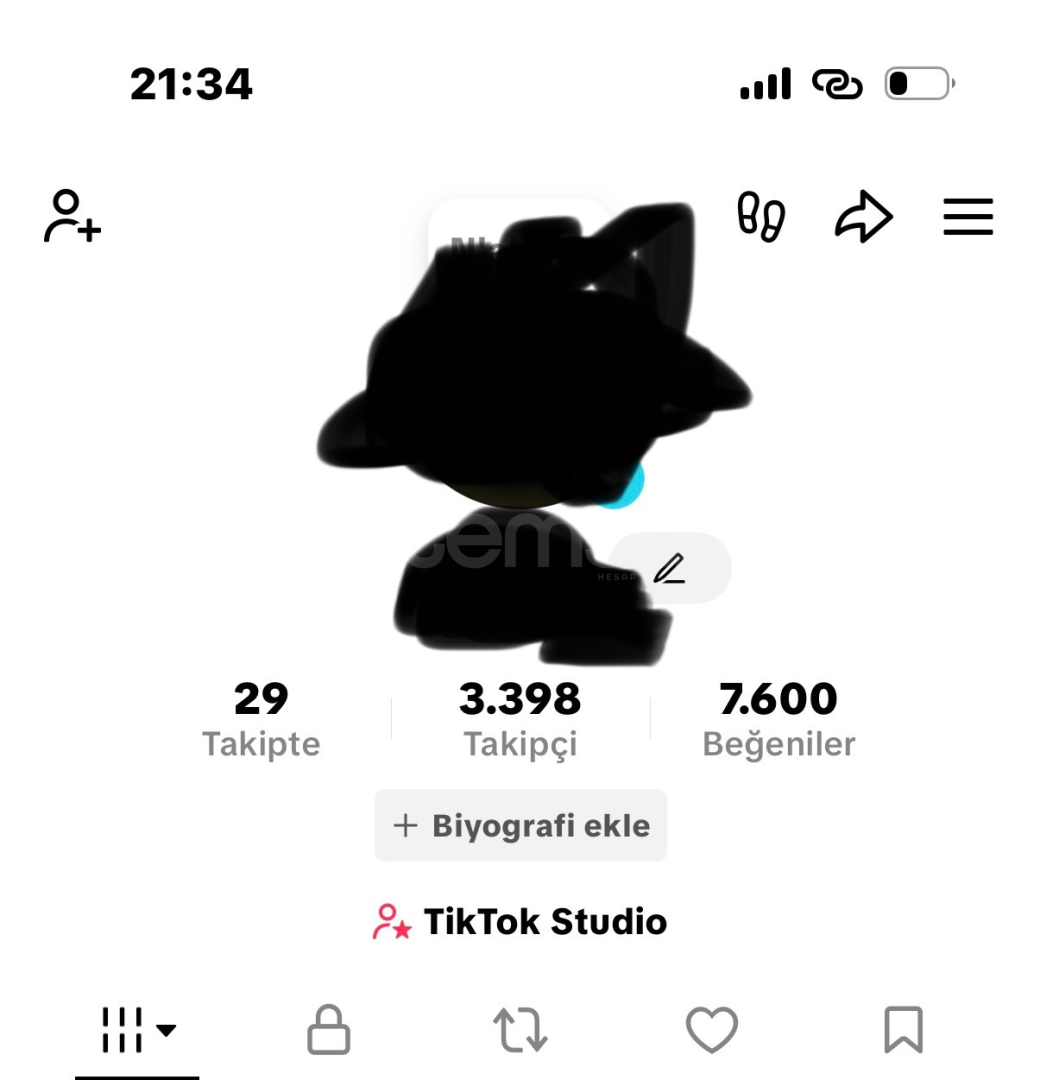
Task: Tap the edit profile pencil button
Action: [x=670, y=568]
